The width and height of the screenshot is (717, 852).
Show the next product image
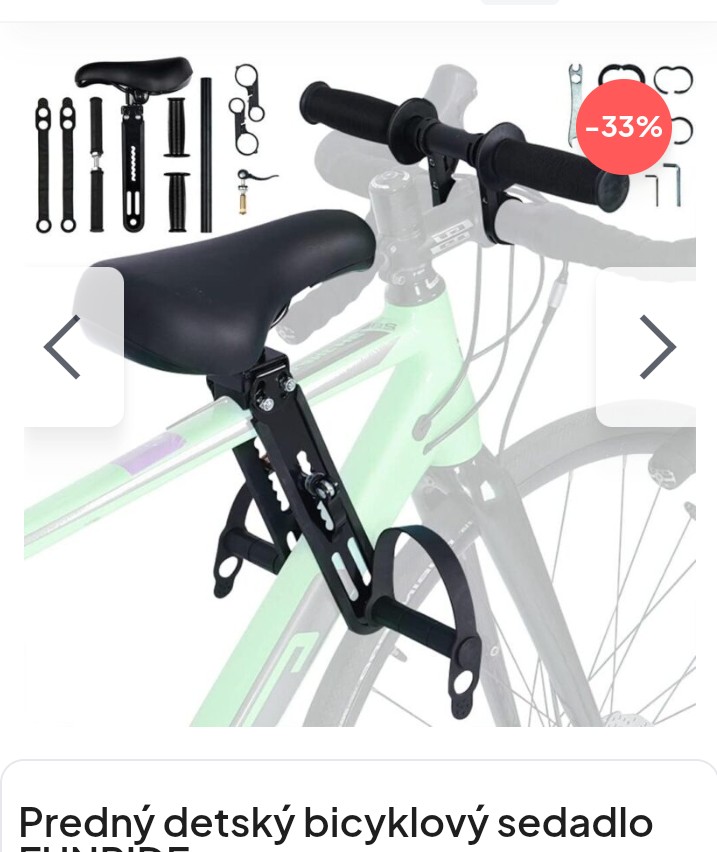click(657, 347)
